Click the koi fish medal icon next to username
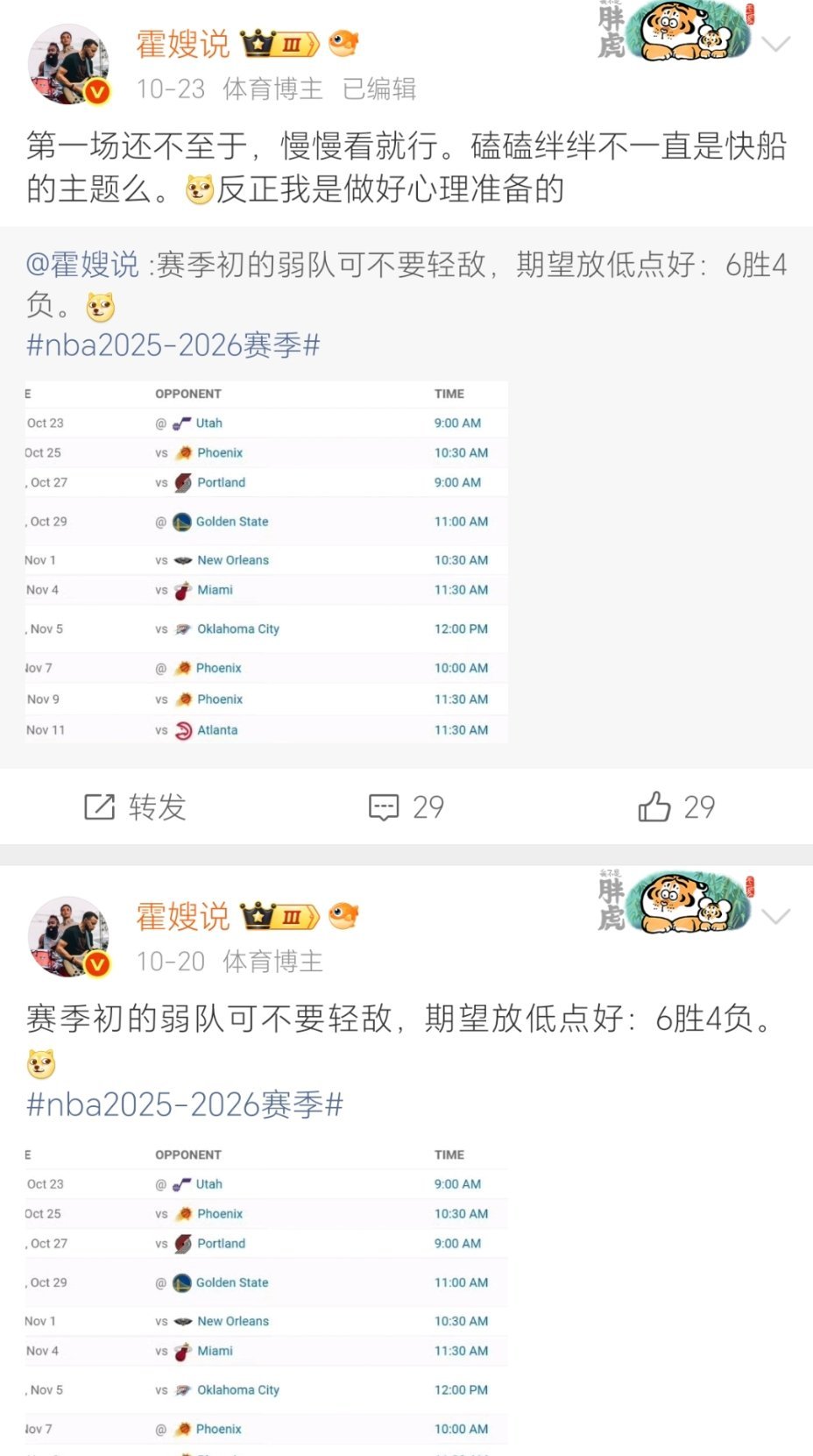Viewport: 813px width, 1456px height. point(343,44)
